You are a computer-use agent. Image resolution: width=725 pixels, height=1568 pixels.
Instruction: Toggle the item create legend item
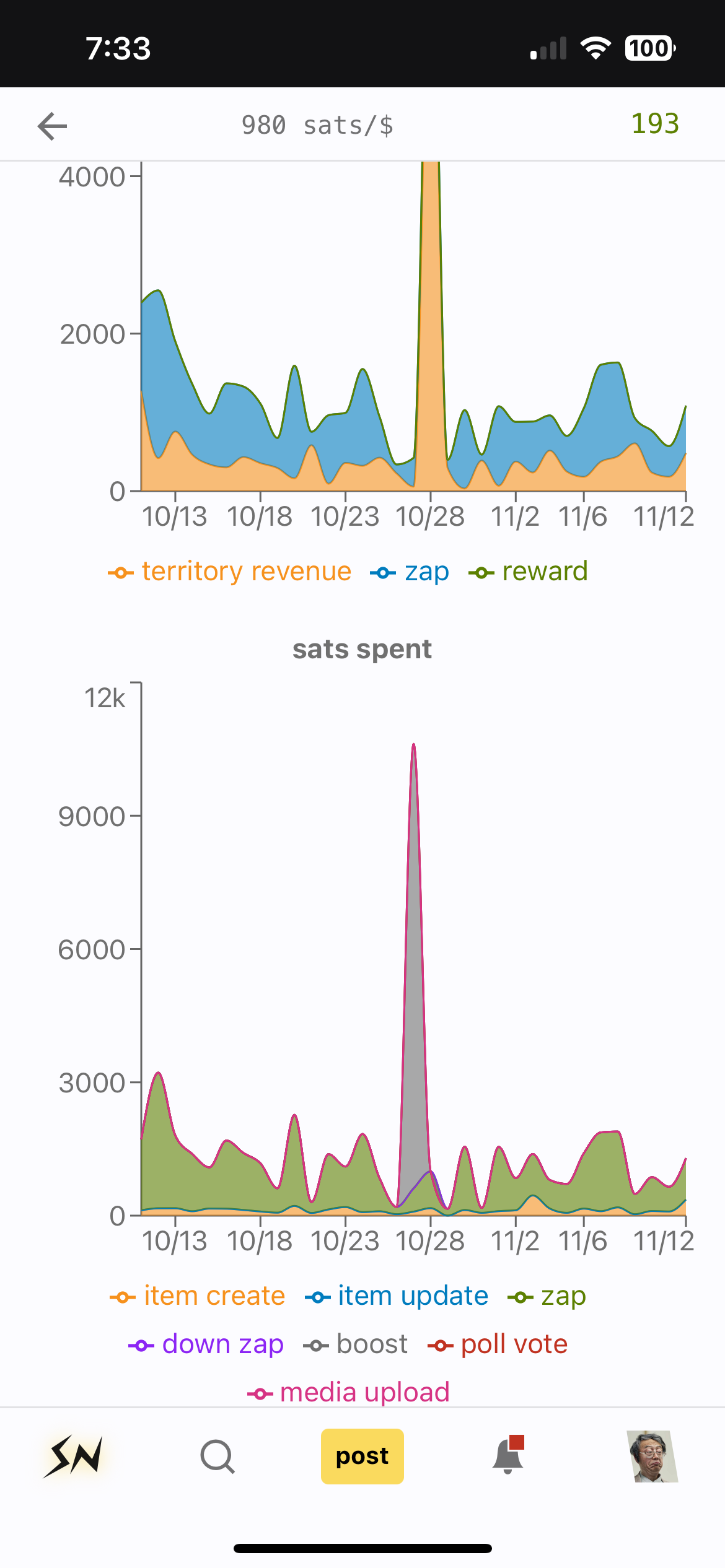tap(198, 1296)
